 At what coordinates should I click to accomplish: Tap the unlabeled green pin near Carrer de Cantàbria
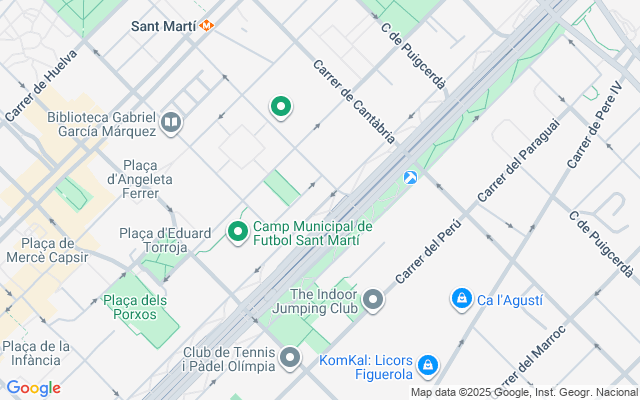click(281, 108)
